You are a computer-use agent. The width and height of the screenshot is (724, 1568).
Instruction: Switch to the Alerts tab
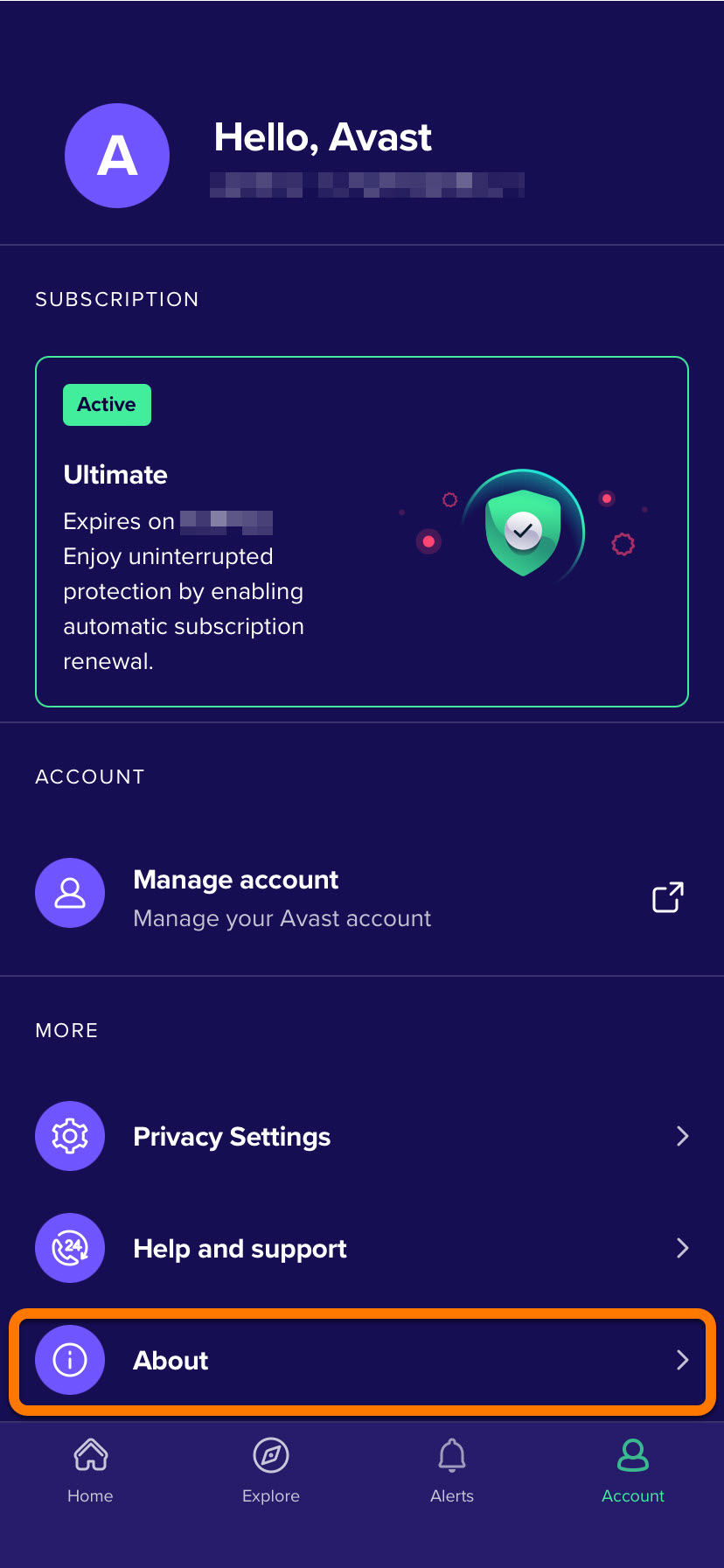click(x=452, y=1471)
